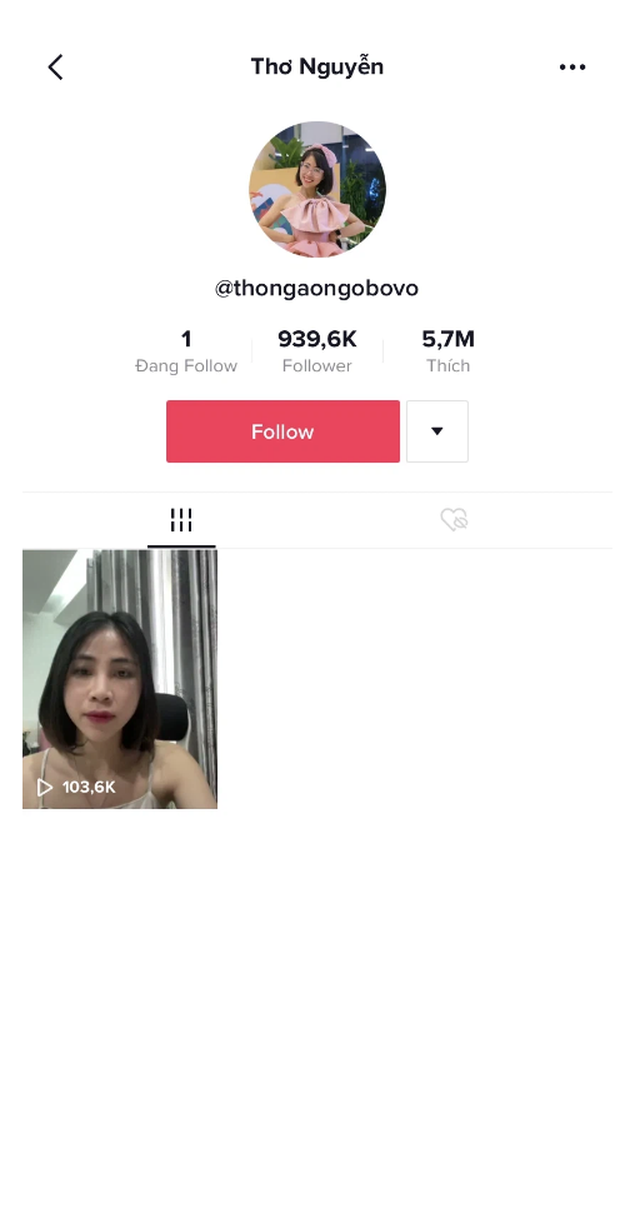
Task: Switch to the liked videos tab
Action: (x=454, y=520)
